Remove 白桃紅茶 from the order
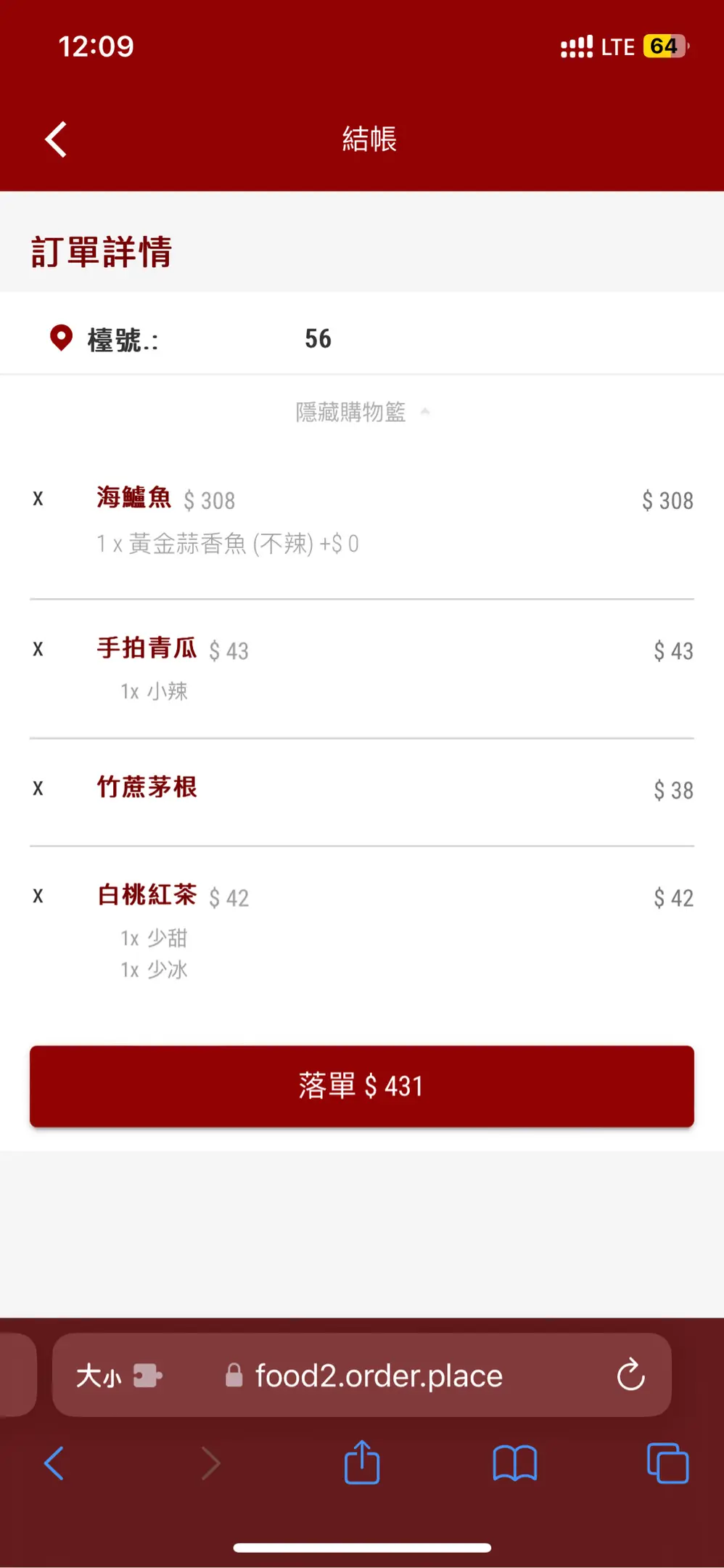 coord(38,895)
